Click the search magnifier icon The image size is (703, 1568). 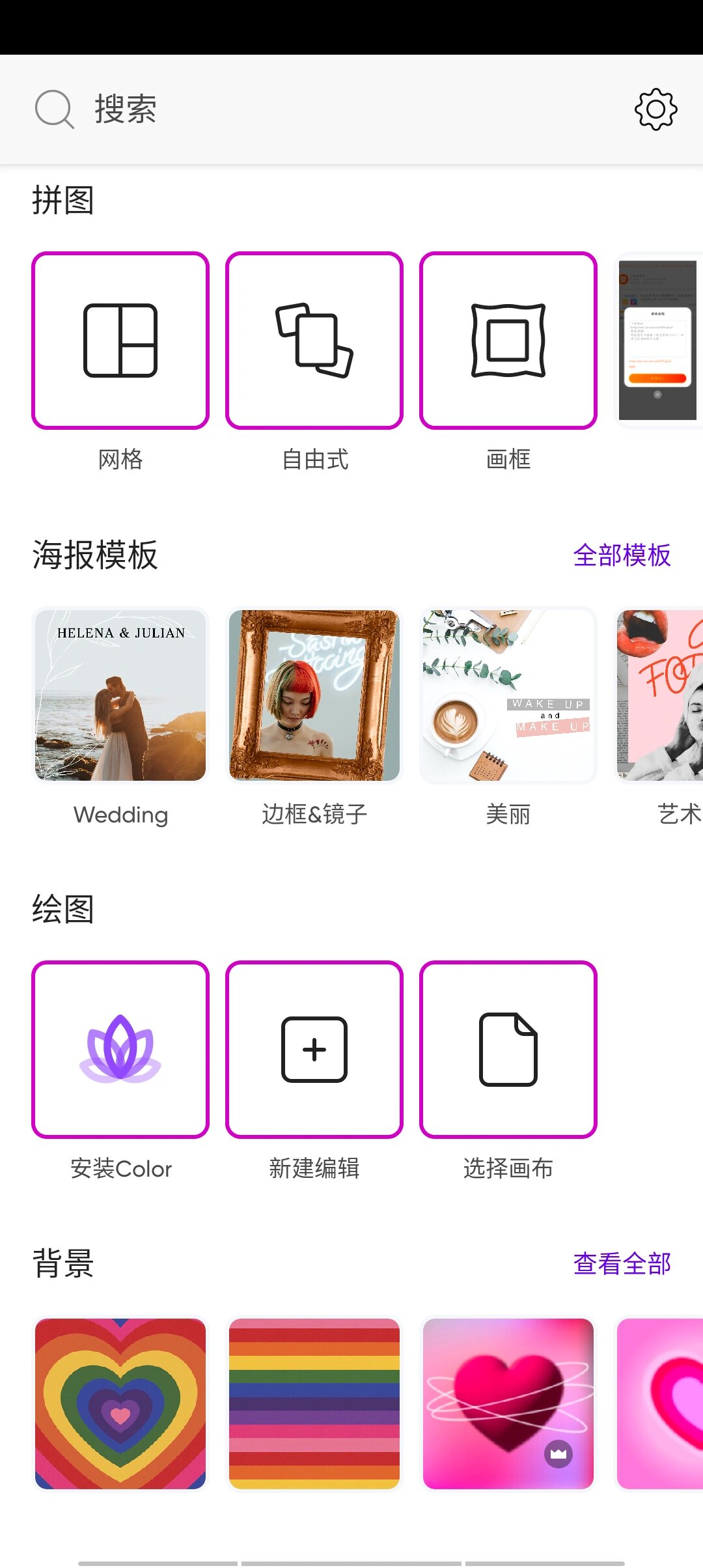tap(53, 109)
